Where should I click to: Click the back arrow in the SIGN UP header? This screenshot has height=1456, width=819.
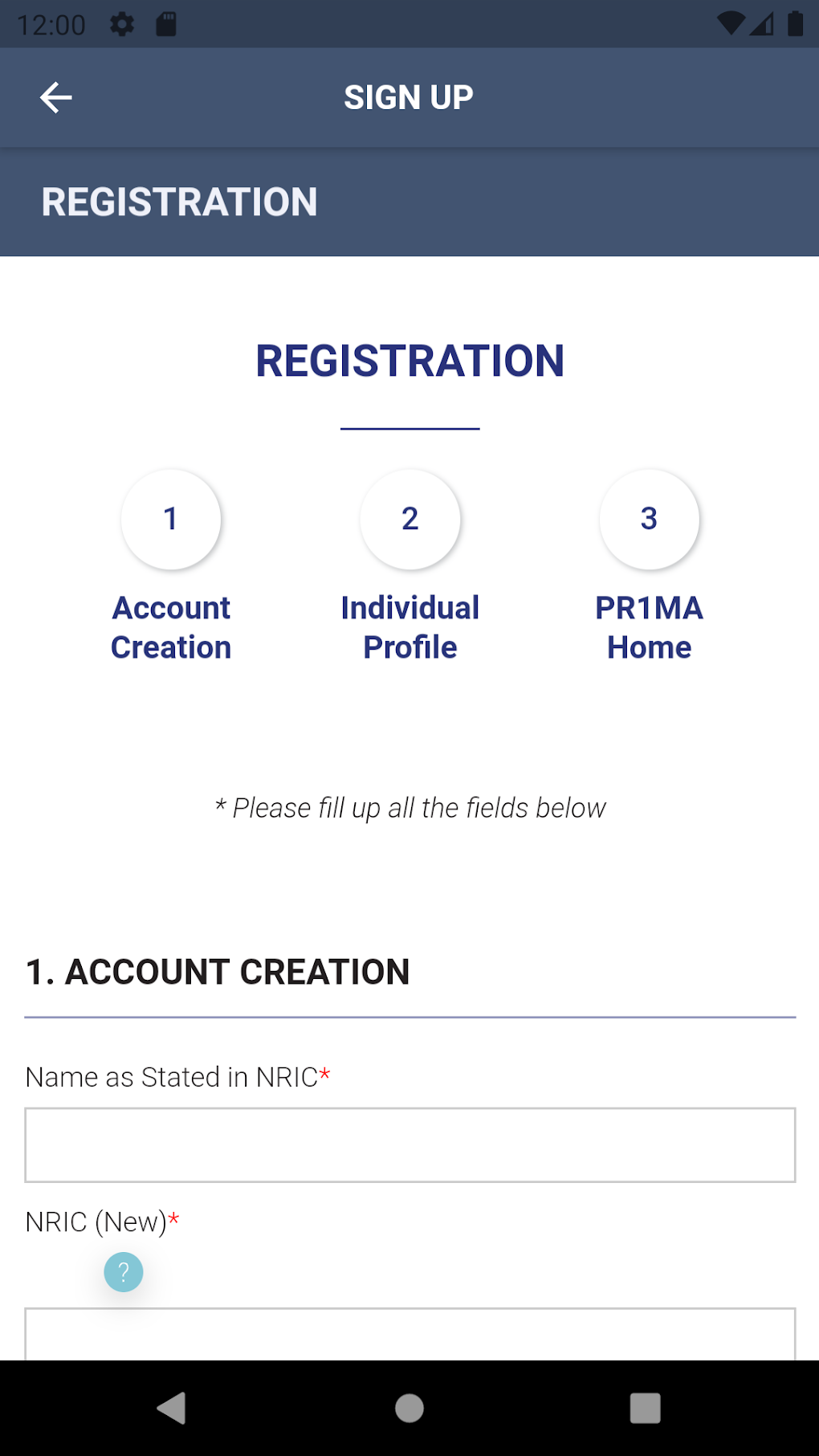click(x=54, y=96)
